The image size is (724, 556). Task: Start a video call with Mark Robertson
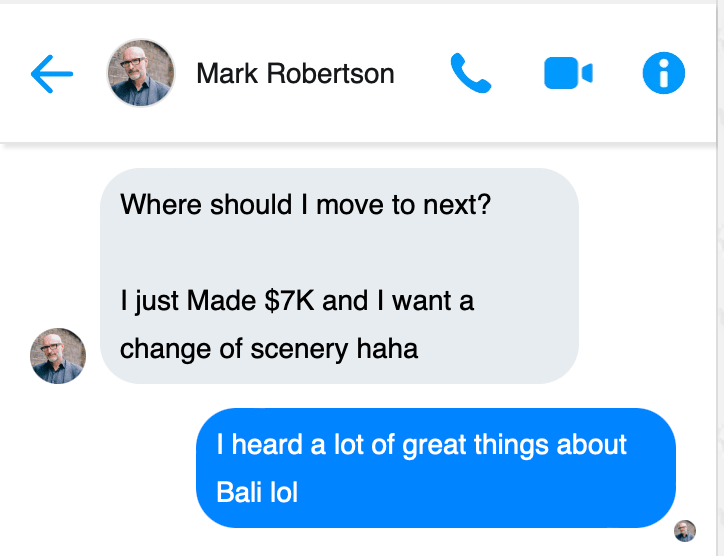point(568,73)
